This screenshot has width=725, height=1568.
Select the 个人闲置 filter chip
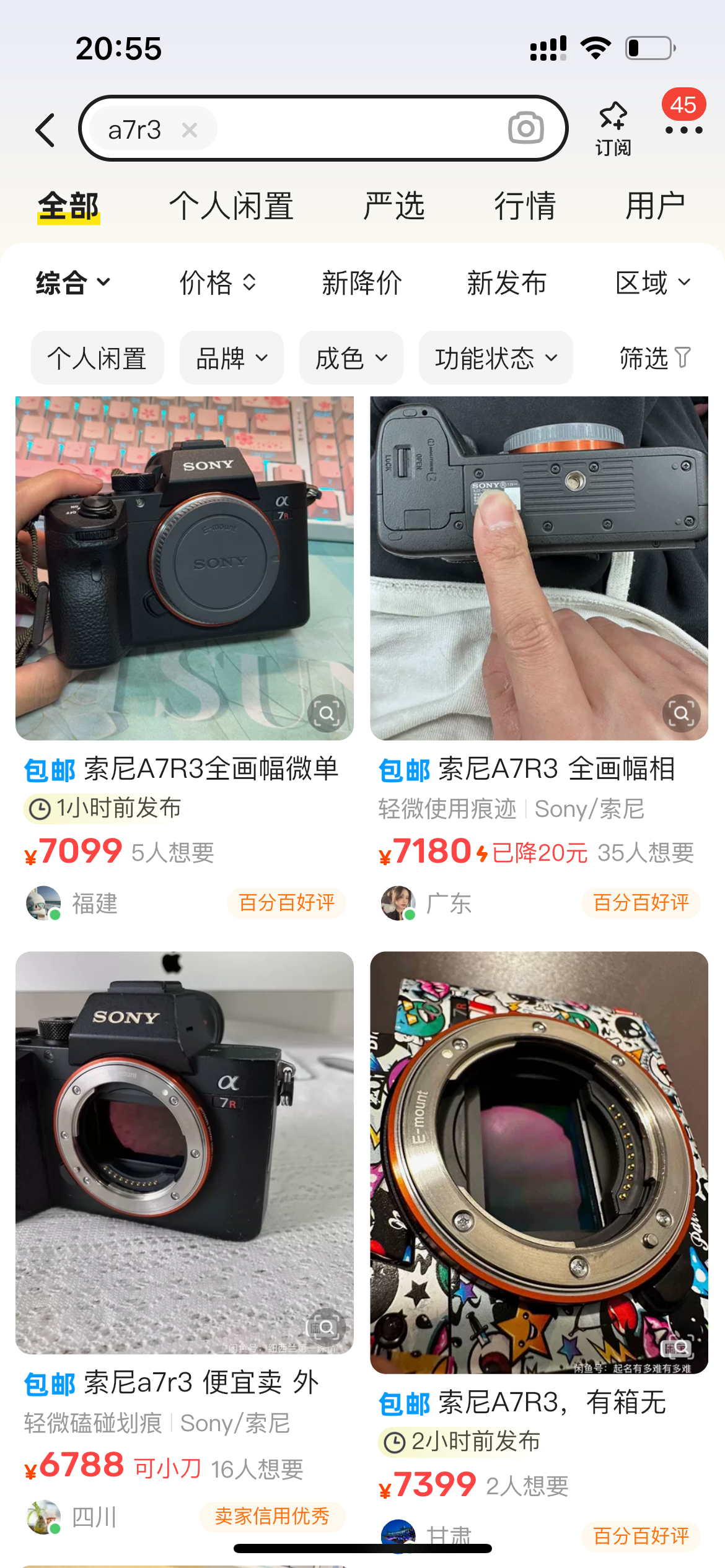tap(97, 358)
